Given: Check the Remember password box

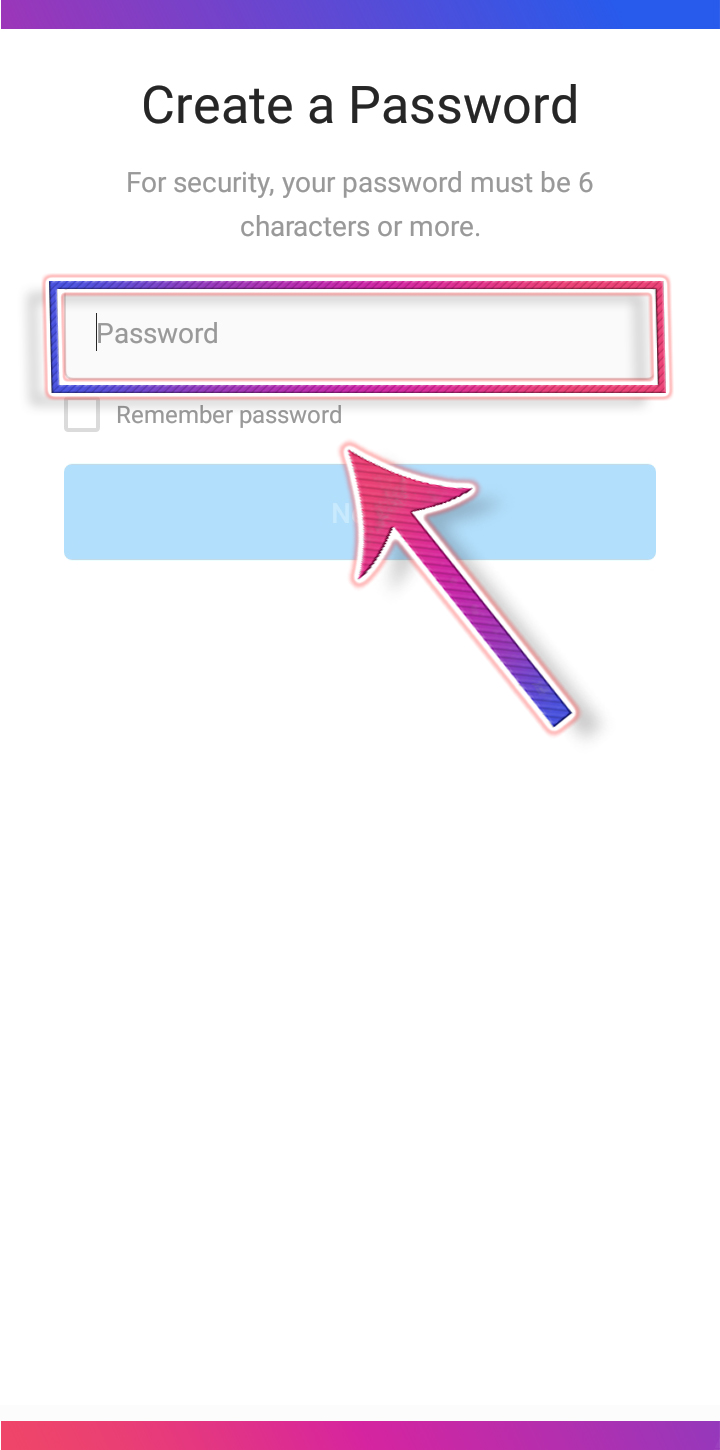Looking at the screenshot, I should point(82,414).
